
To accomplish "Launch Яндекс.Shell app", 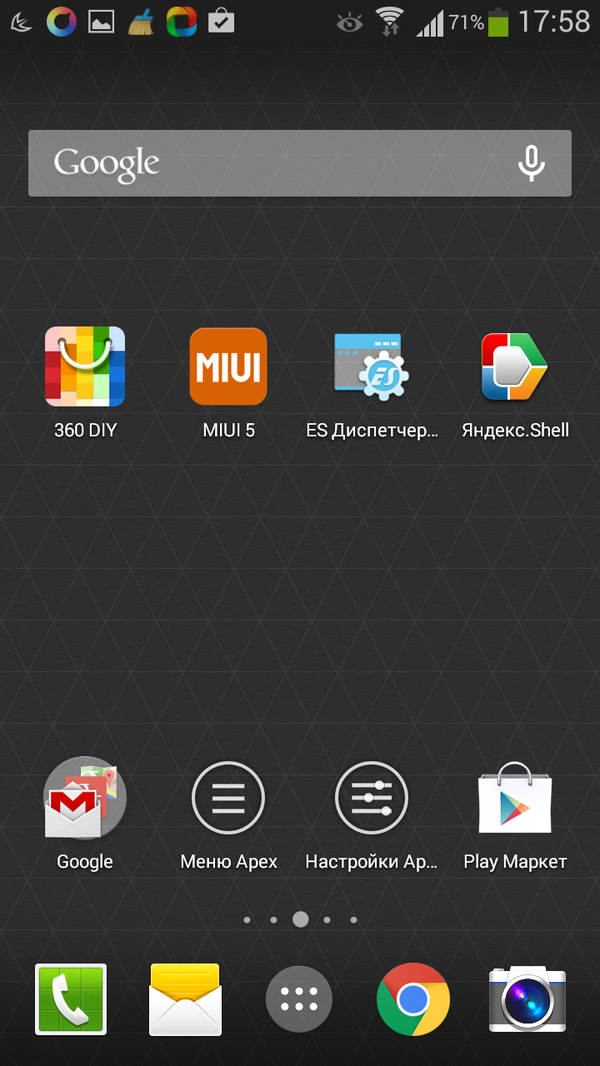I will (x=515, y=367).
